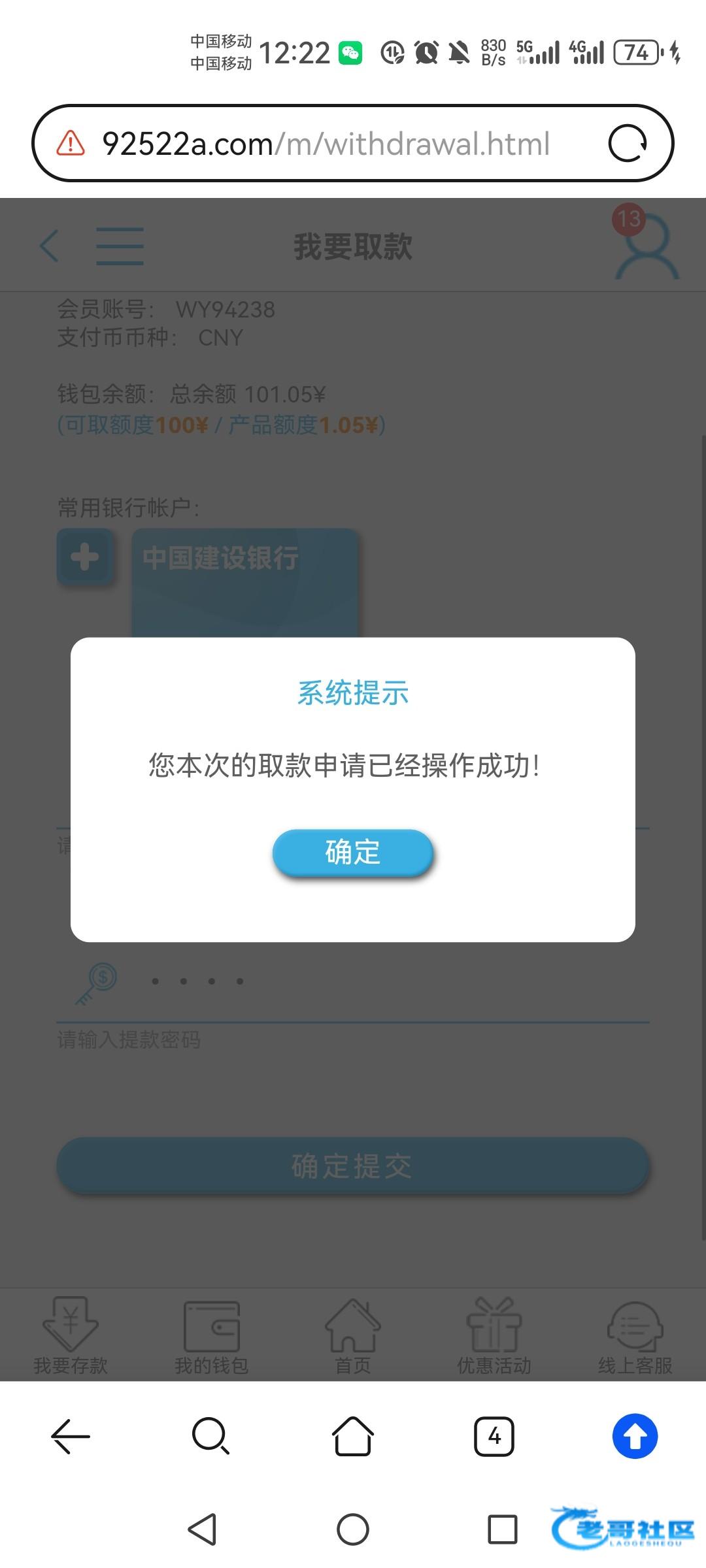The height and width of the screenshot is (1568, 706).
Task: Confirm the dialog with 确定 button
Action: 352,853
